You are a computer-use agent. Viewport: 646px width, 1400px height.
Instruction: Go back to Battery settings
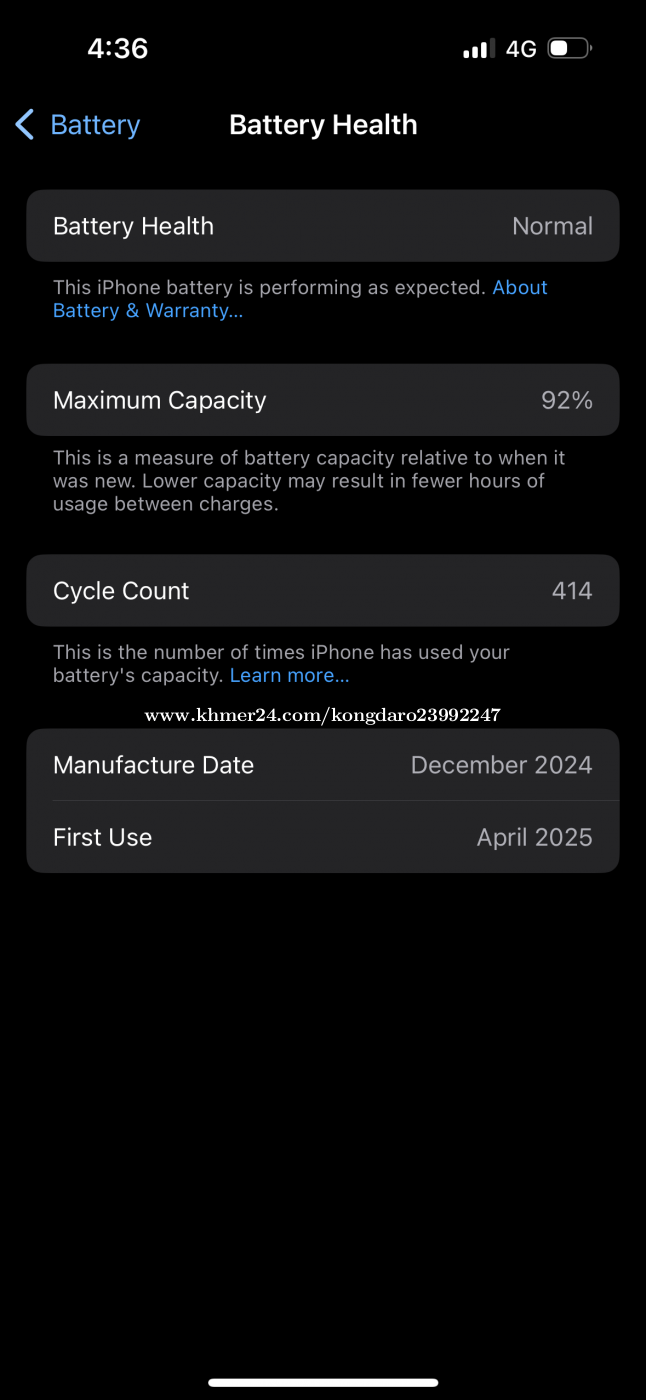[78, 125]
